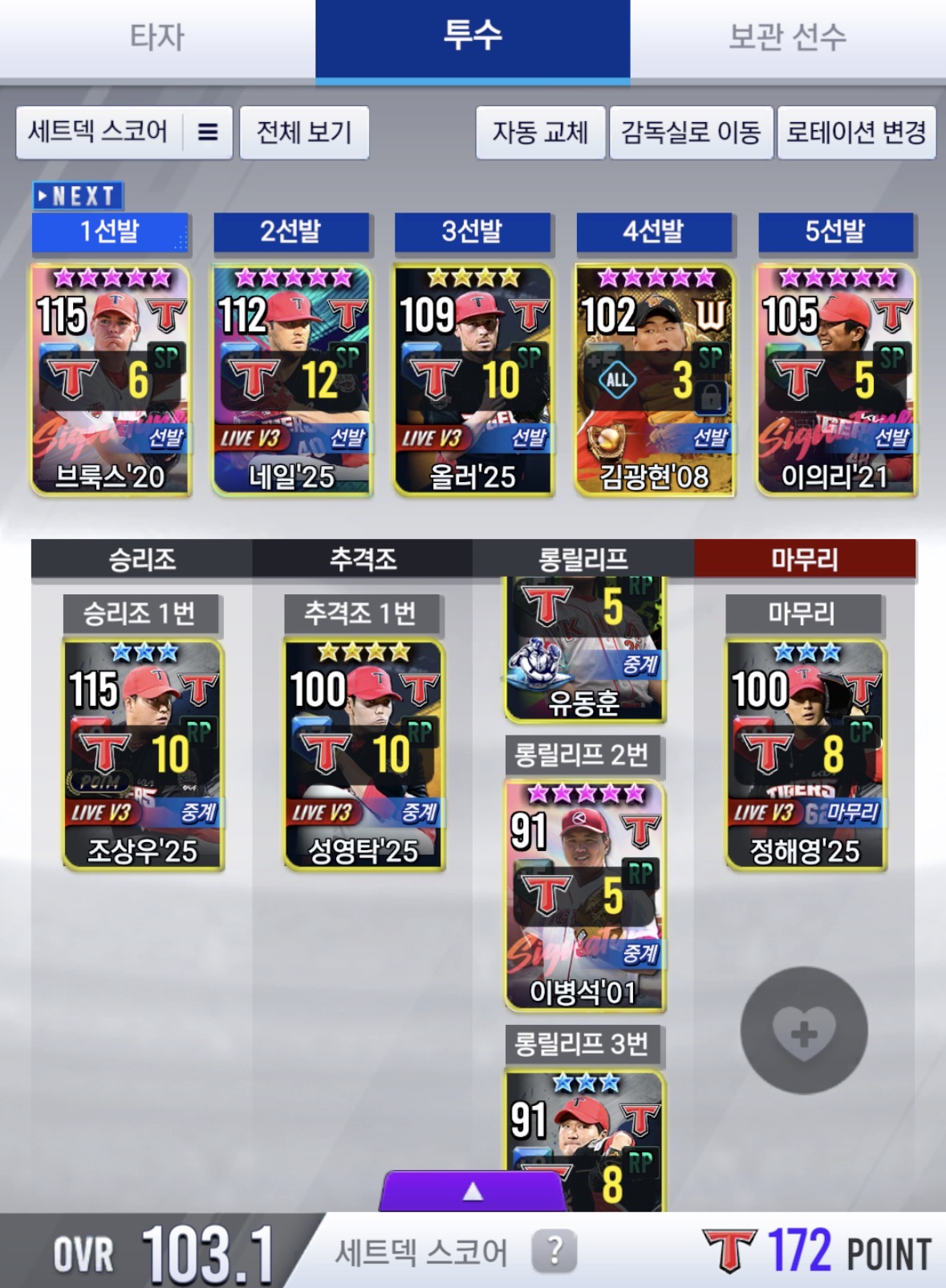Open the 브룩스'20 starter card

(x=111, y=380)
